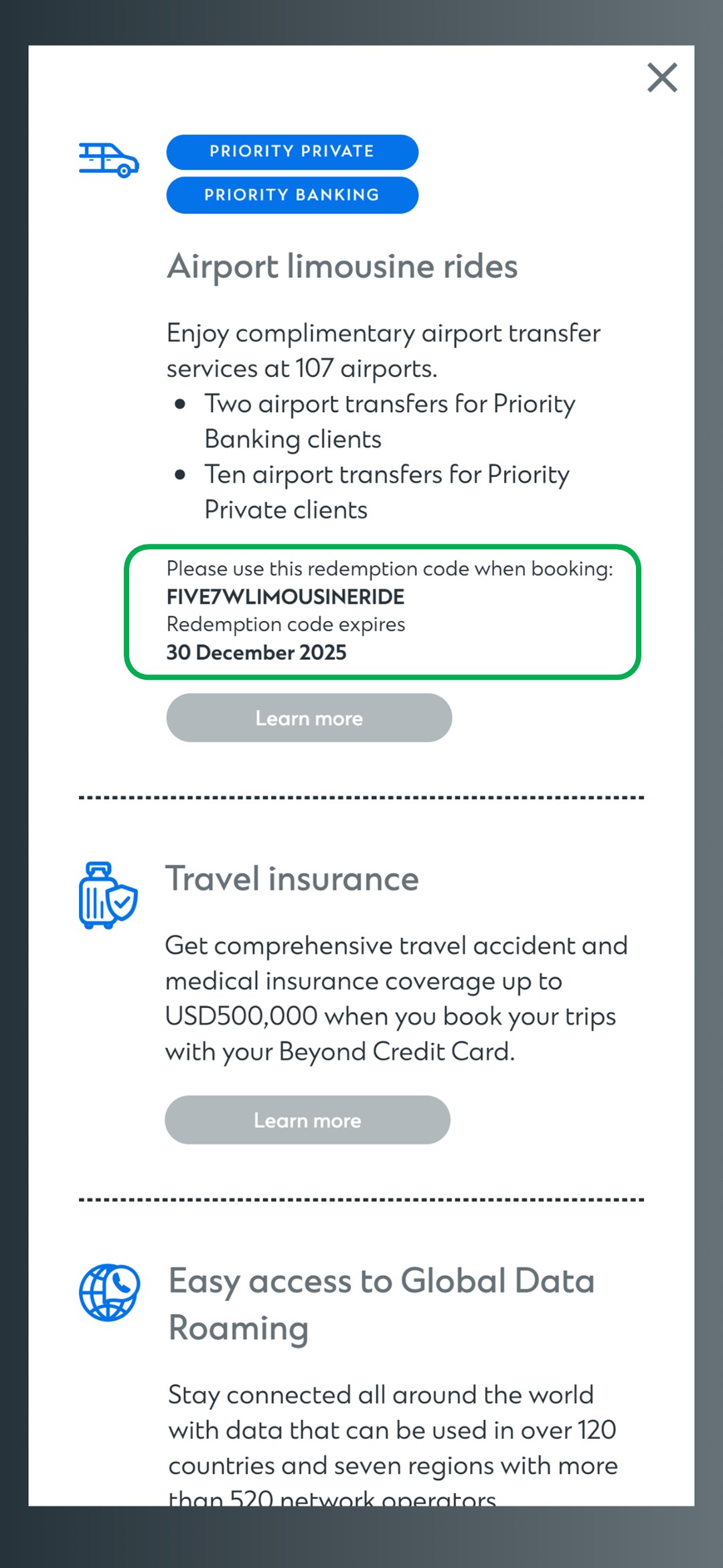
Task: Tap Learn more under Airport limousine rides
Action: pyautogui.click(x=309, y=718)
